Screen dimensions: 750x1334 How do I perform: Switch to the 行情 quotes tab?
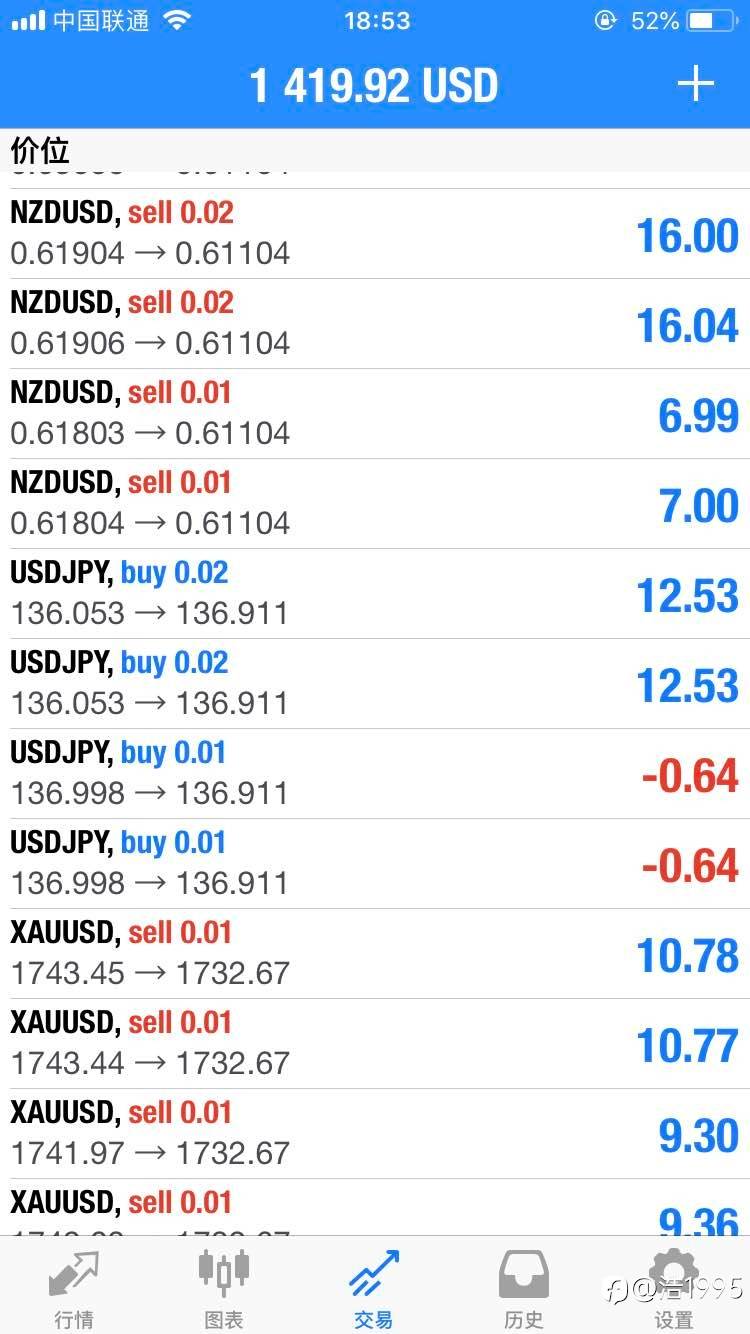74,1288
